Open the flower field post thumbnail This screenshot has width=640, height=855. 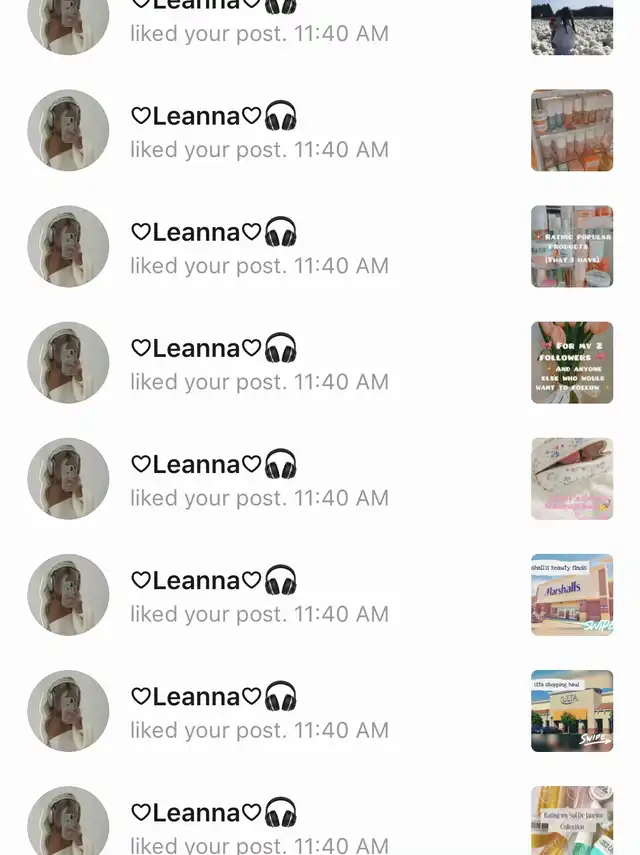click(x=571, y=27)
